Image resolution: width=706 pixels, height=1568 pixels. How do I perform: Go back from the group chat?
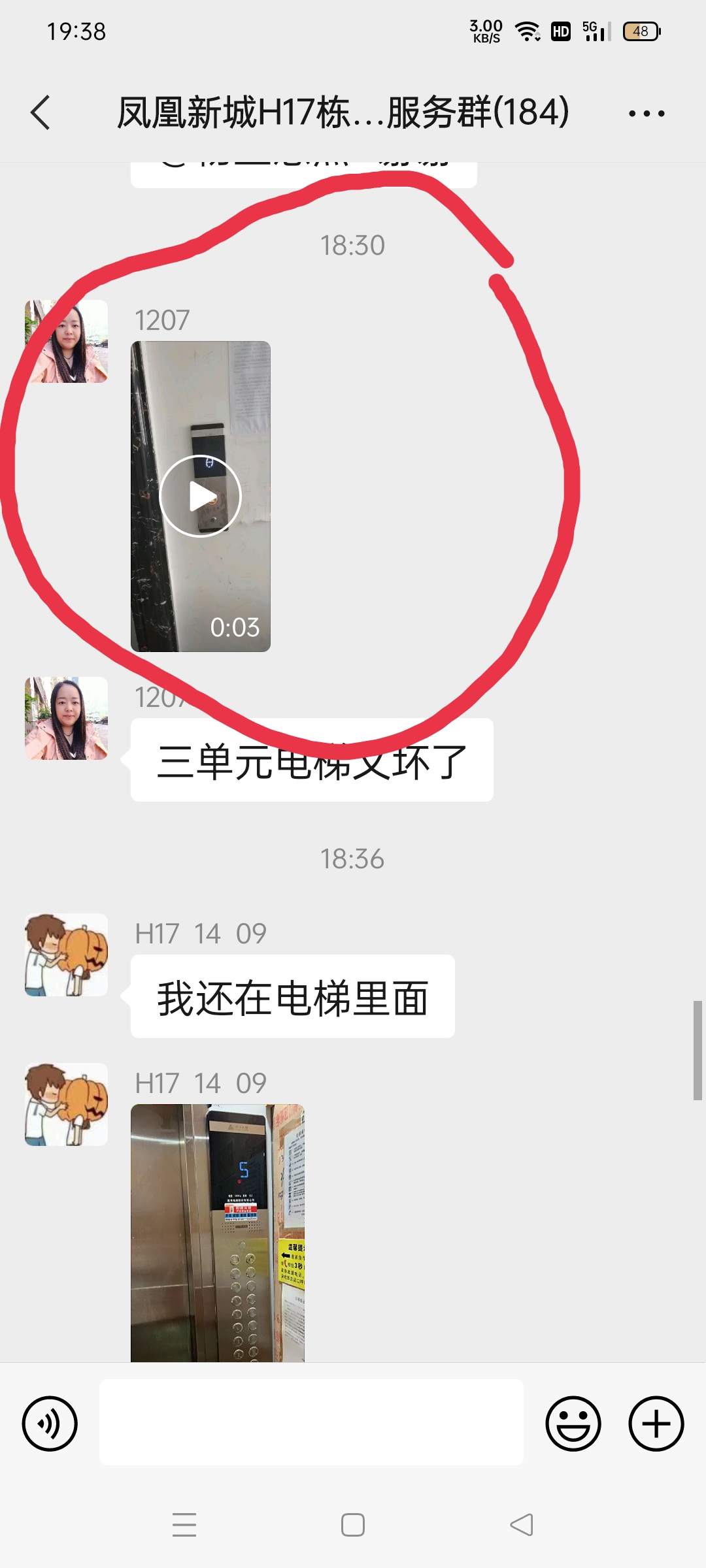(x=41, y=112)
